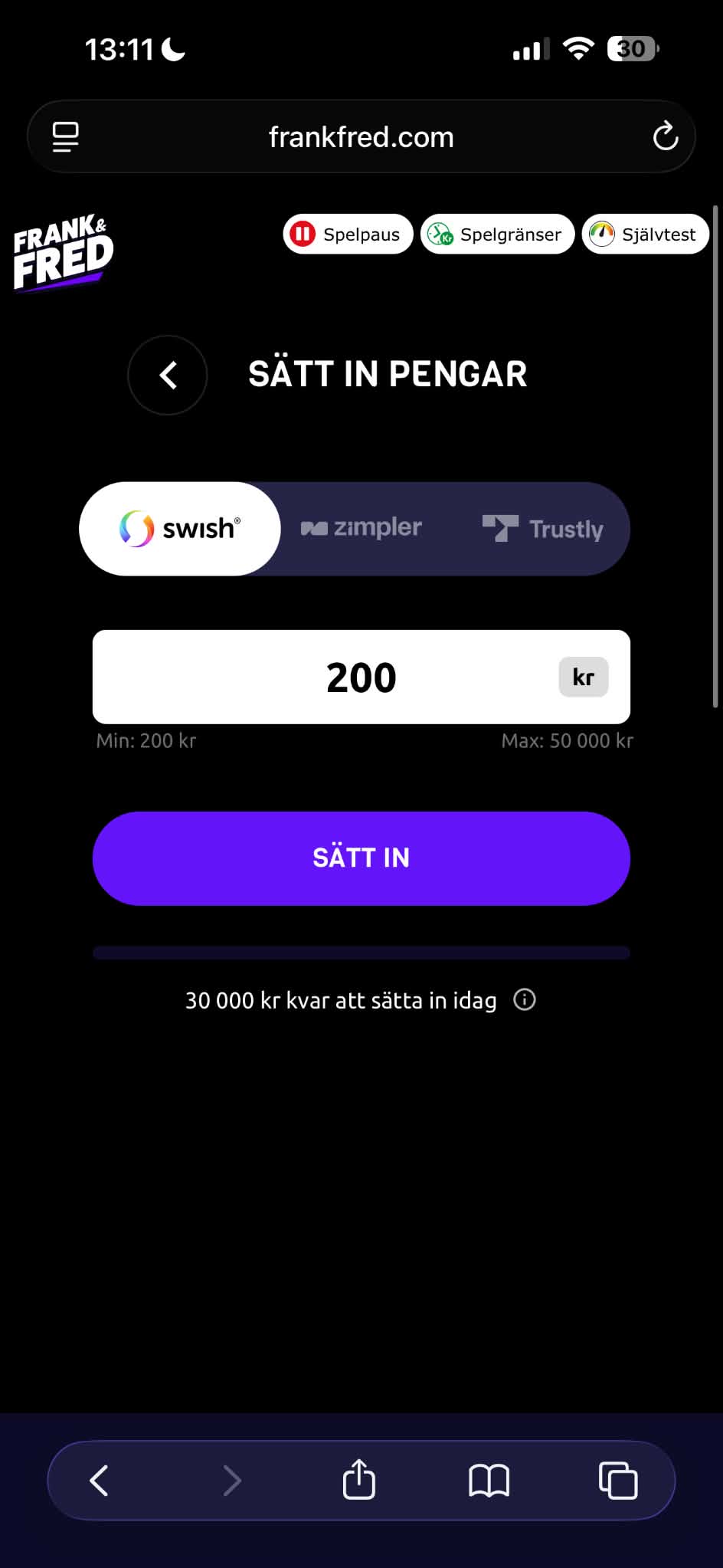Open the Självtest chip
Screen dimensions: 723x1568
(645, 234)
